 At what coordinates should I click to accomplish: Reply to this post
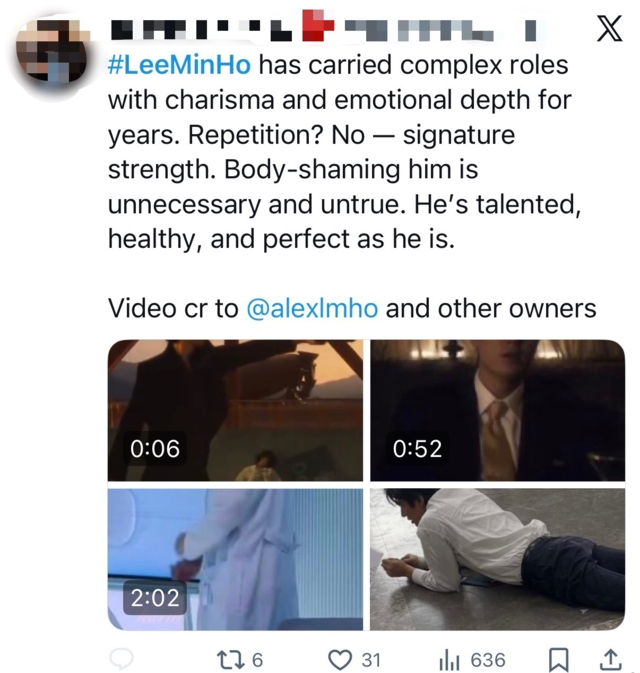click(122, 660)
